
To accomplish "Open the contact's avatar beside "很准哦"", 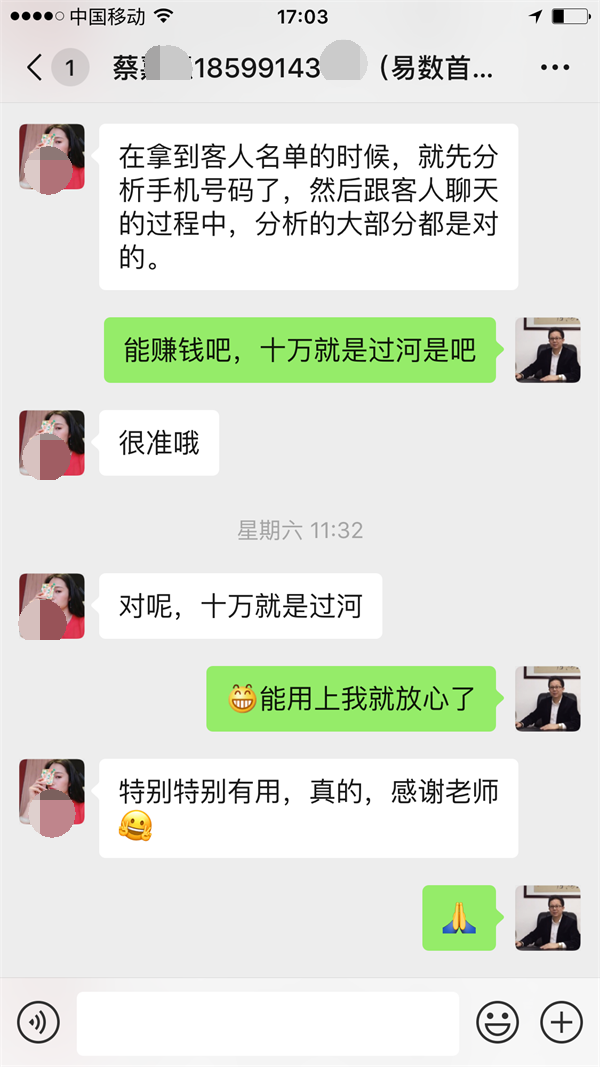I will (52, 442).
